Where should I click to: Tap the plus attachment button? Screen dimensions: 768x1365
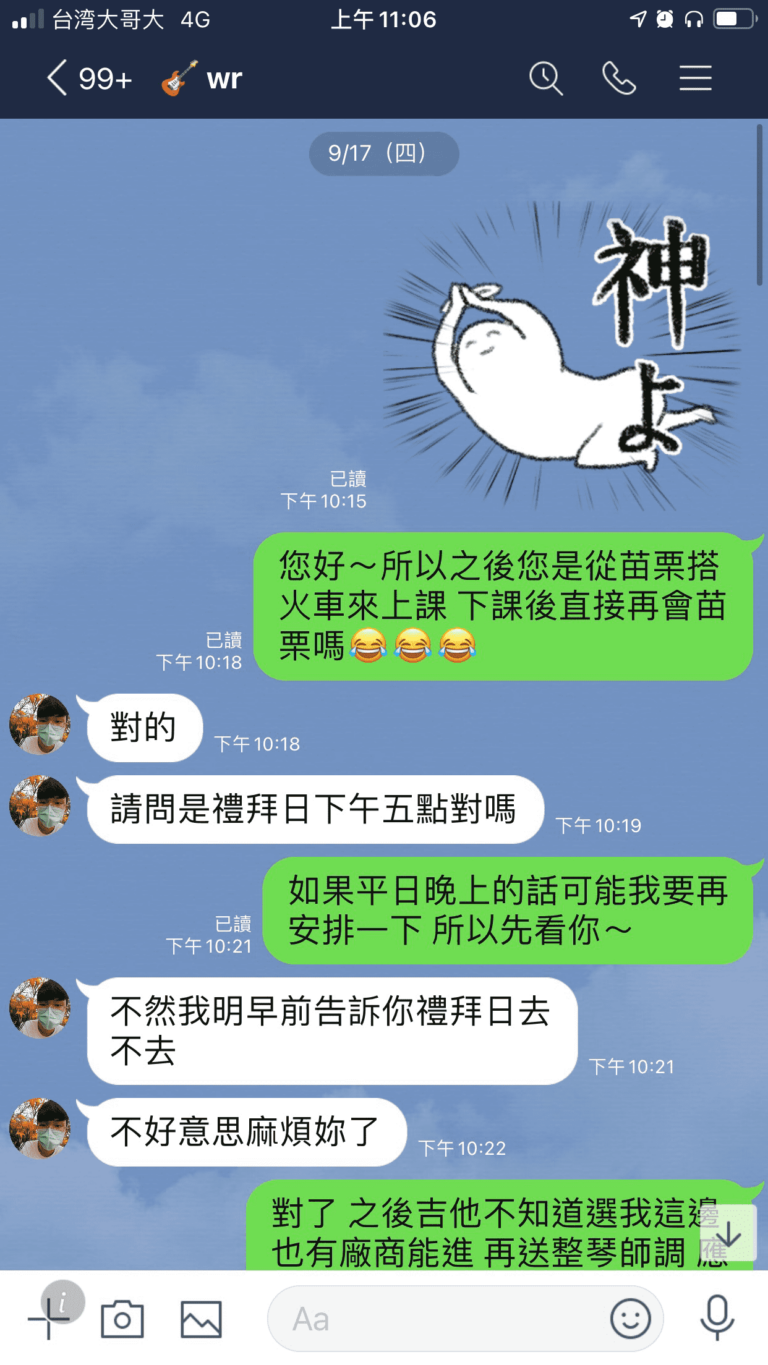tap(47, 1320)
